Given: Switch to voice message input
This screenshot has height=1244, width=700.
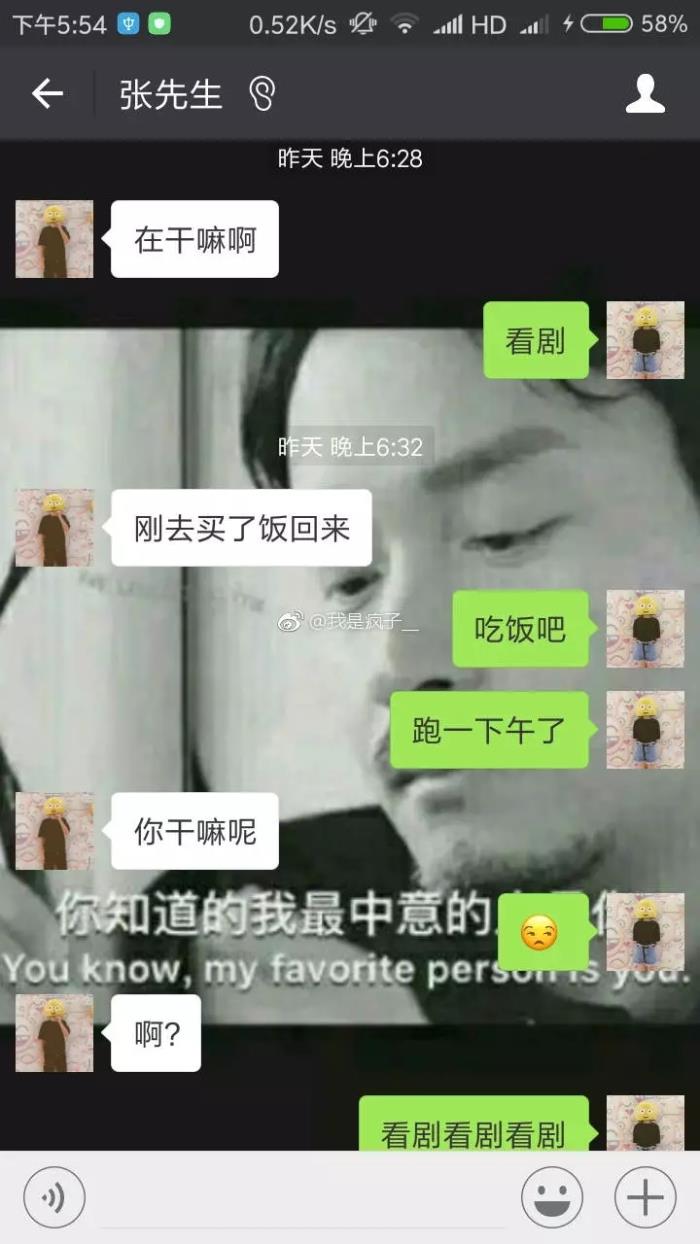Looking at the screenshot, I should pyautogui.click(x=54, y=1197).
